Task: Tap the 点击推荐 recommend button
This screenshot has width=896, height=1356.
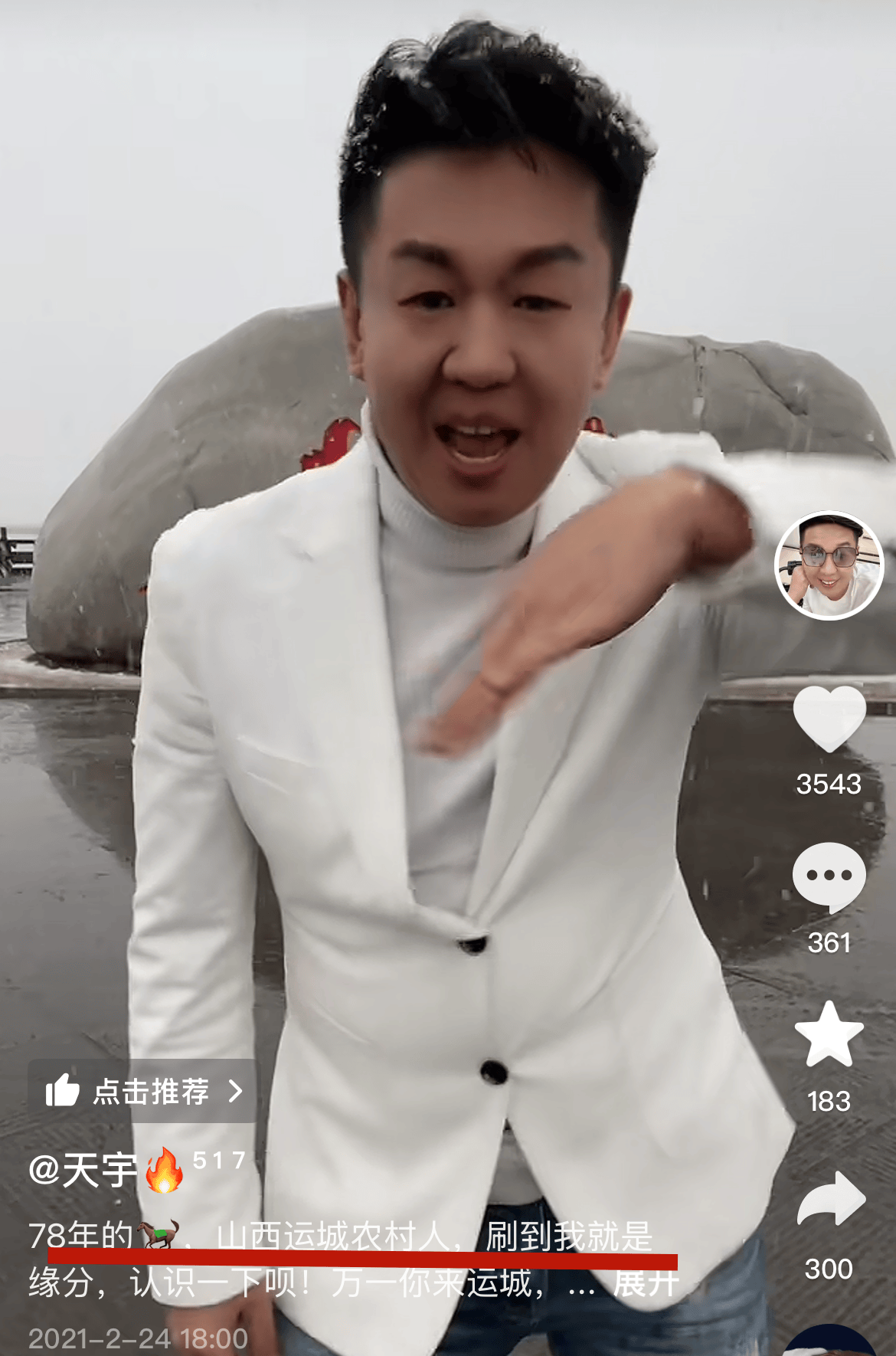Action: point(143,1091)
